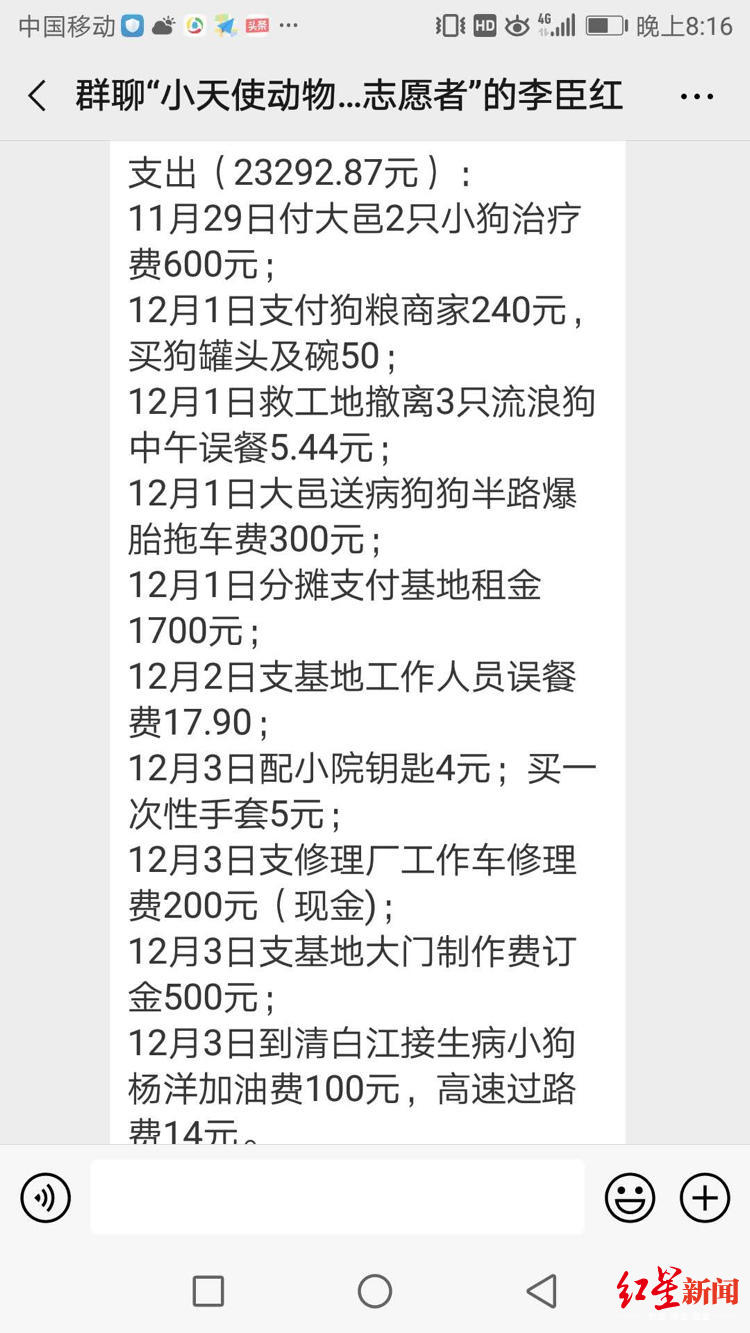
Task: Open the three-dot overflow menu
Action: [696, 97]
